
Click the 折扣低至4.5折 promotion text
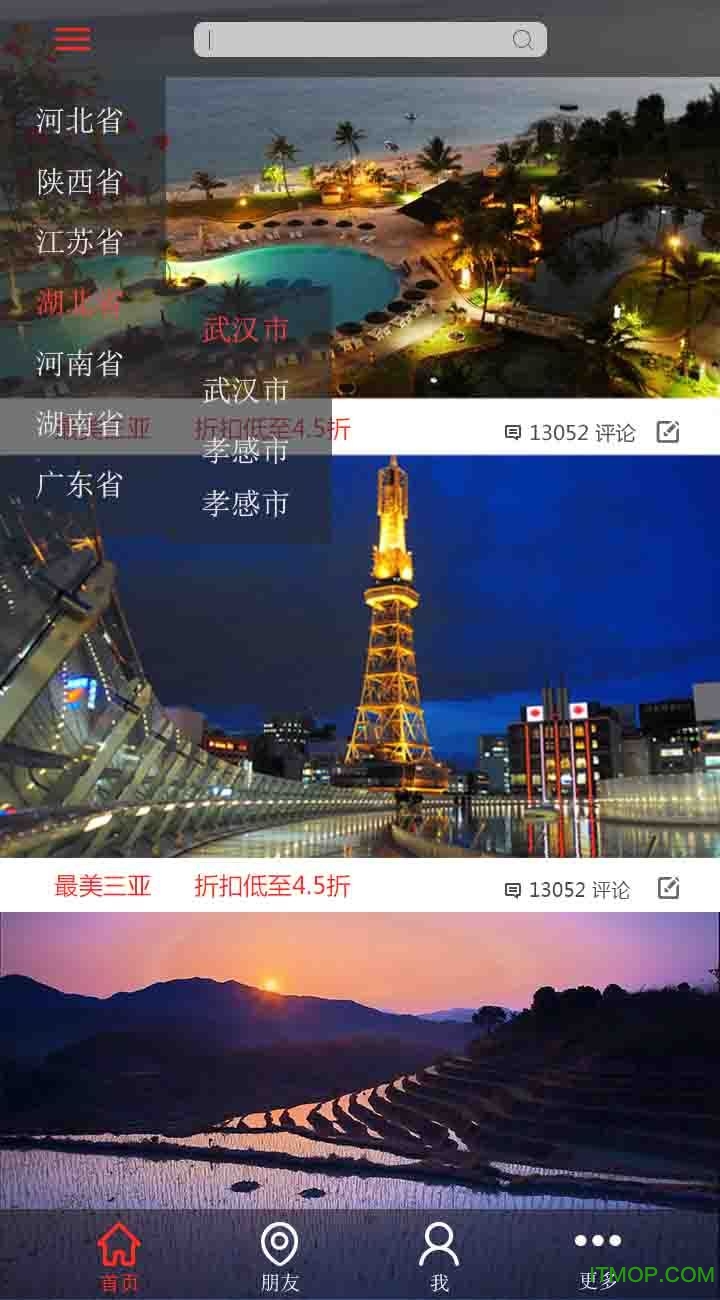[270, 886]
